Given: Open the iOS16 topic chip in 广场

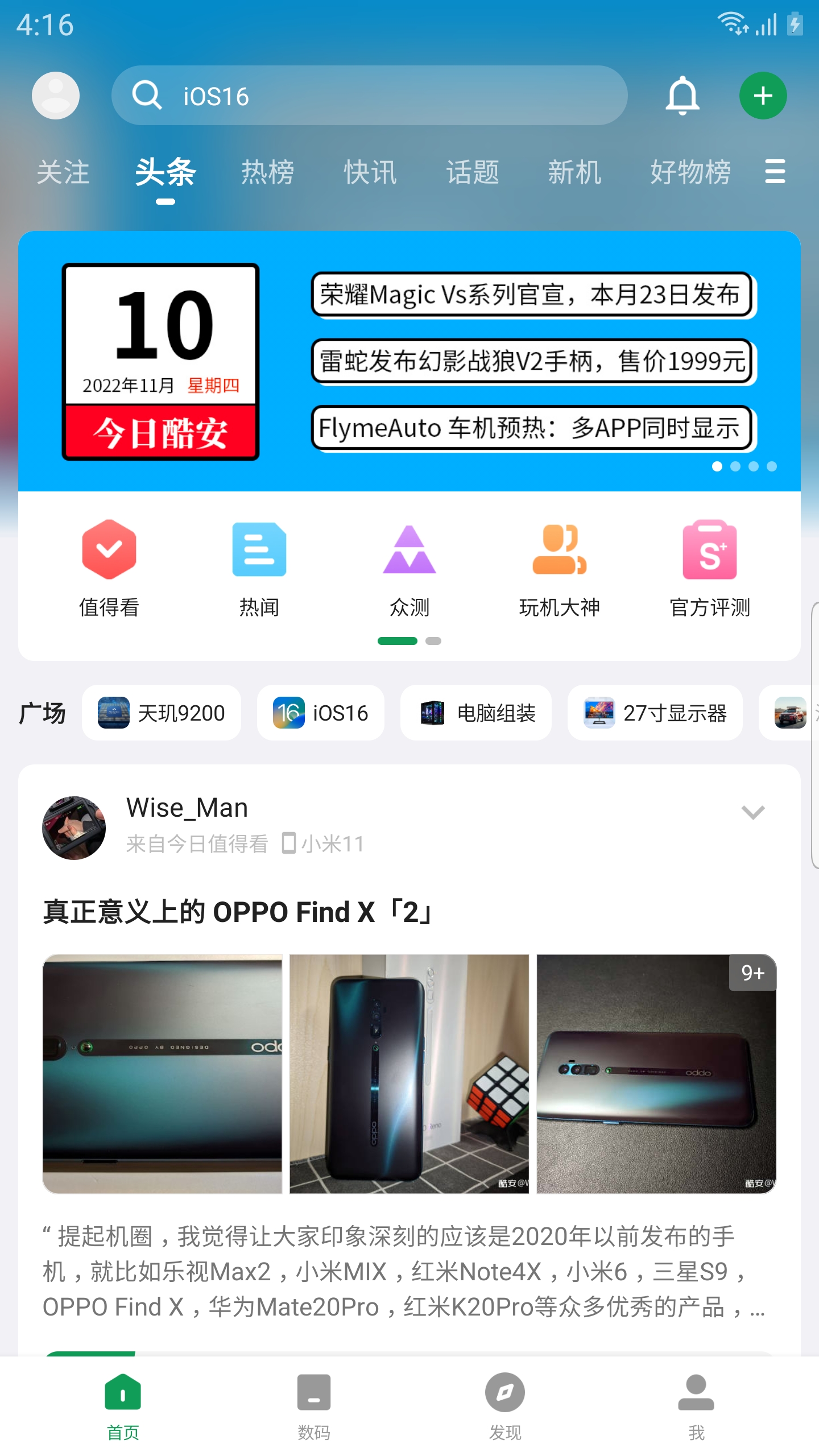Looking at the screenshot, I should tap(320, 713).
